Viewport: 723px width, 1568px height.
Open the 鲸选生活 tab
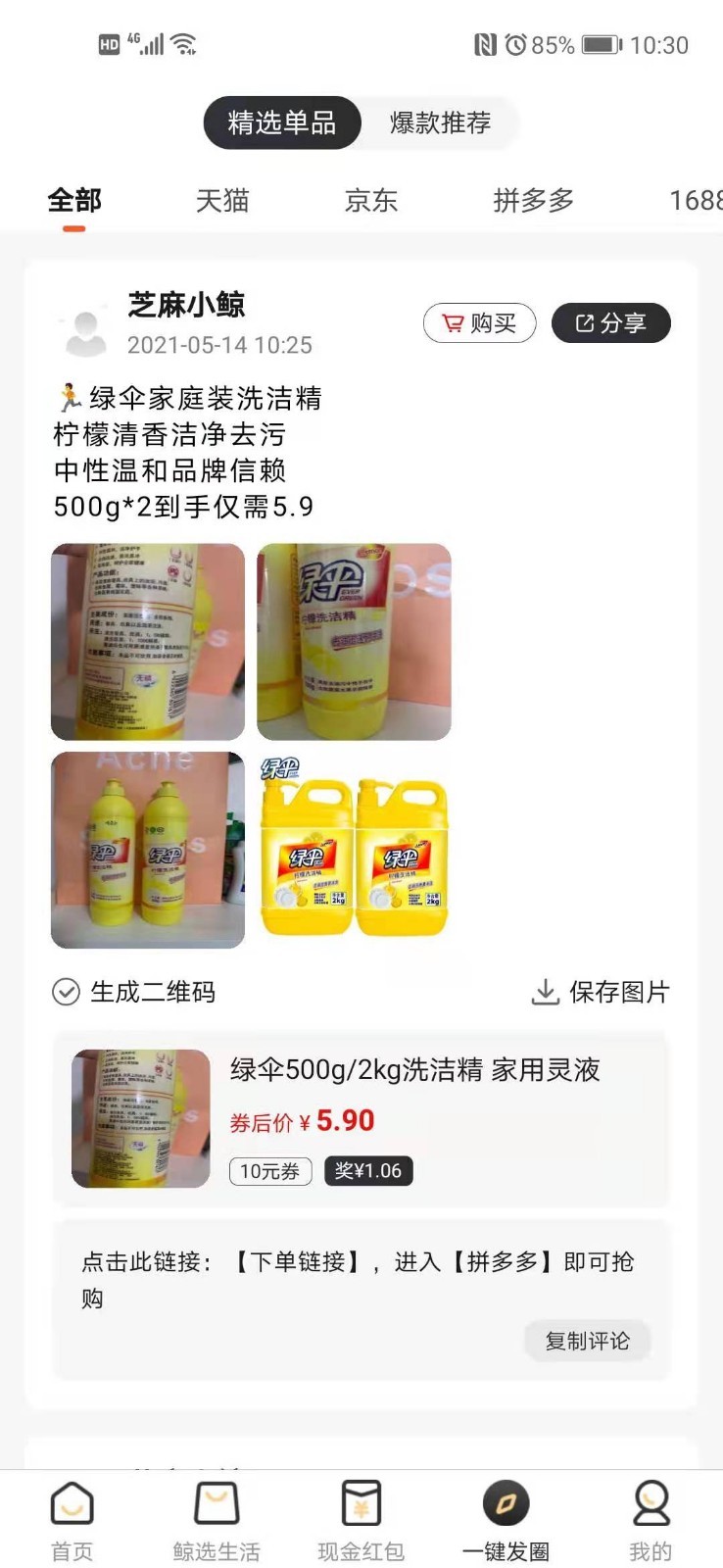tap(217, 1519)
